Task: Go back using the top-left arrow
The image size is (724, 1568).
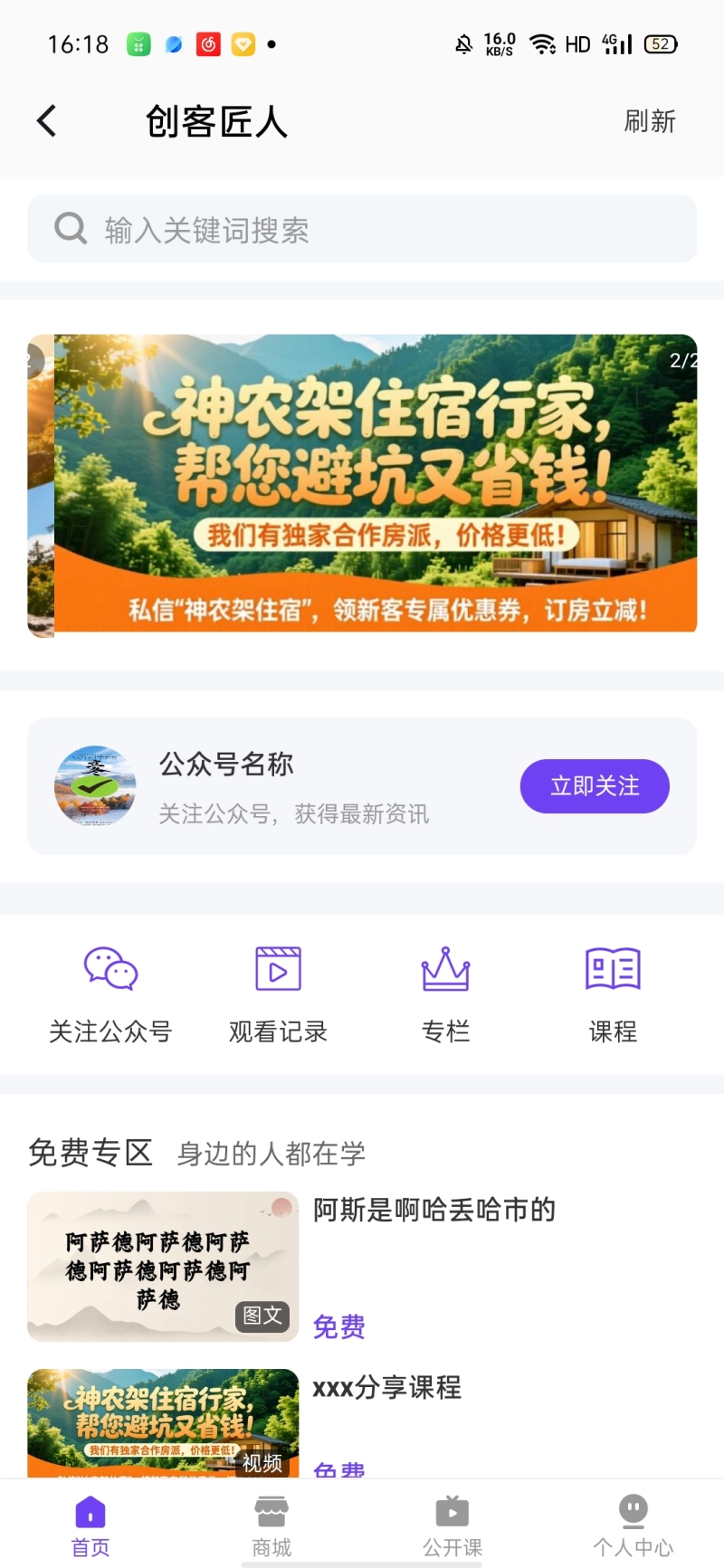Action: [47, 121]
